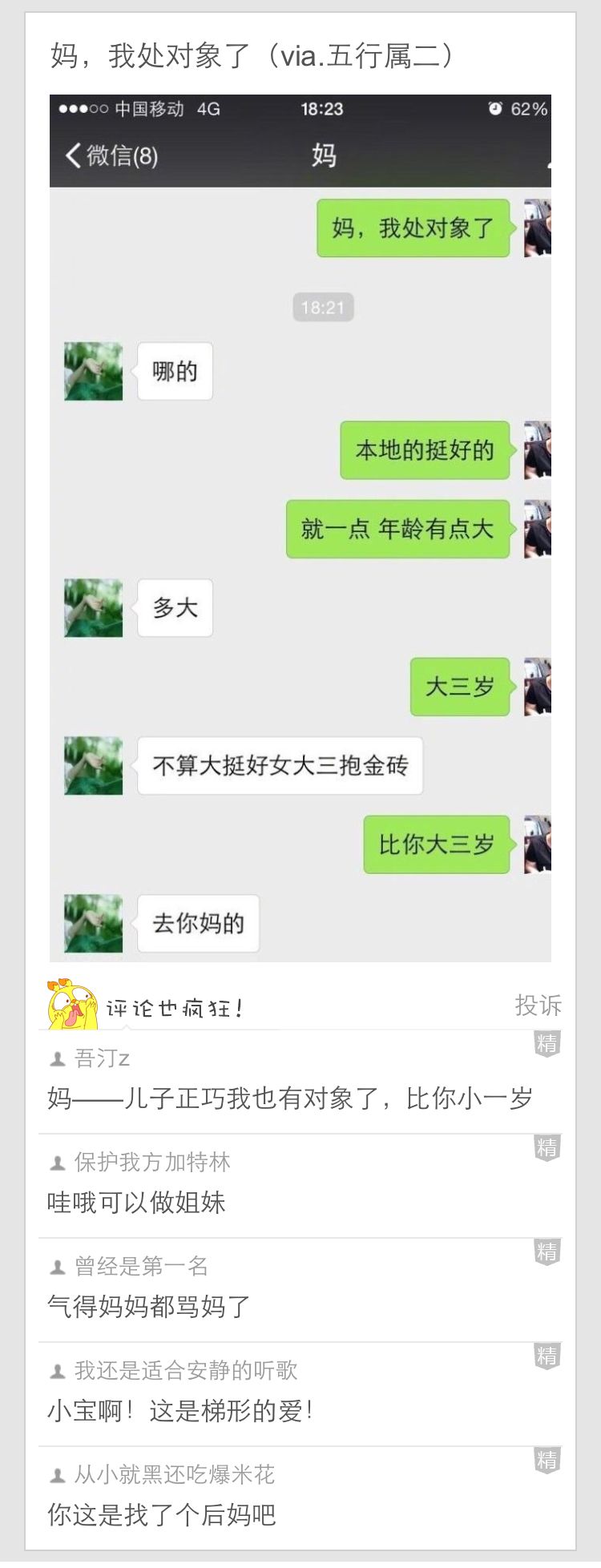Image resolution: width=601 pixels, height=1568 pixels.
Task: Open the WeChat chat screenshot image
Action: point(300,529)
